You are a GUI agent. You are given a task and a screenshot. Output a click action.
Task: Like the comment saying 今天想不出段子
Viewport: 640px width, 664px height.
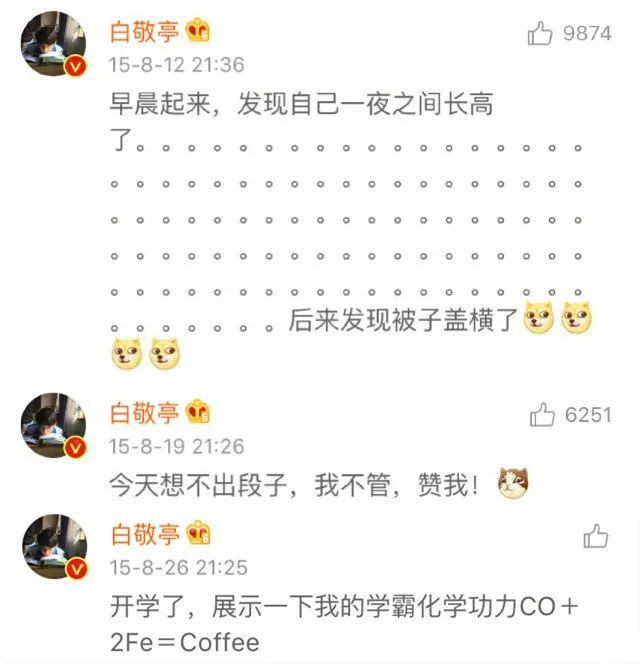coord(542,414)
